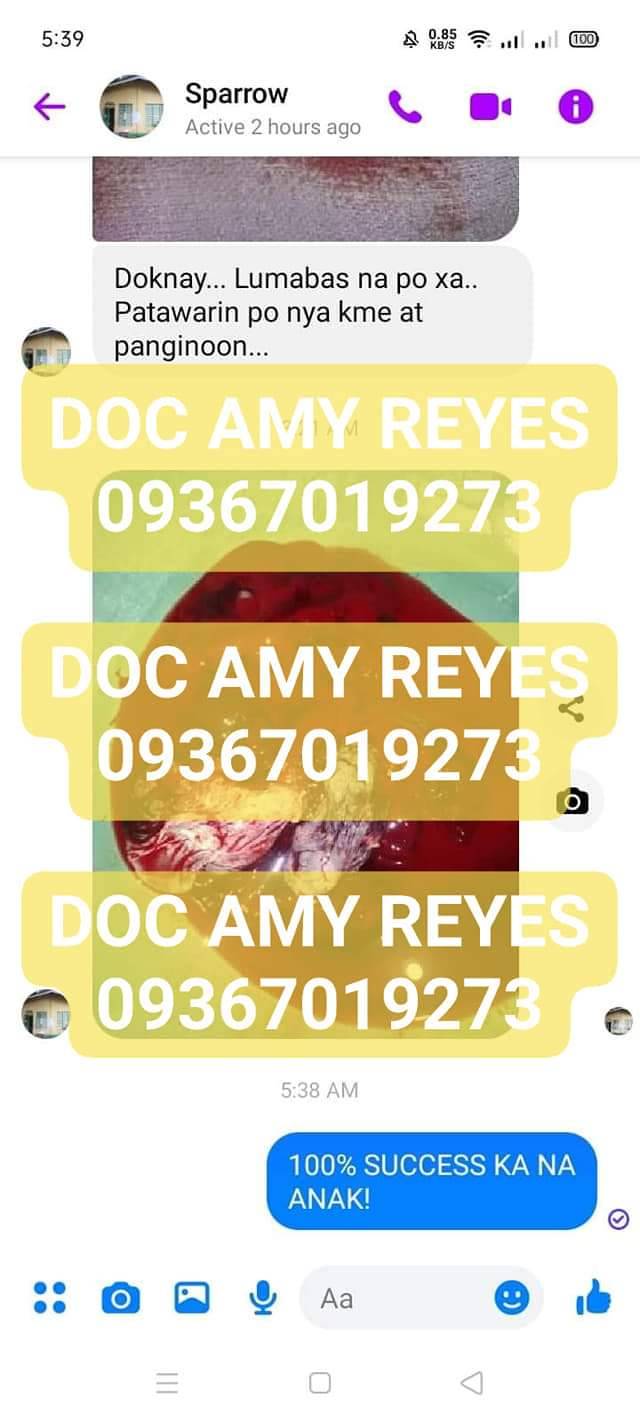640x1422 pixels.
Task: Start a video call with Sparrow
Action: tap(490, 106)
